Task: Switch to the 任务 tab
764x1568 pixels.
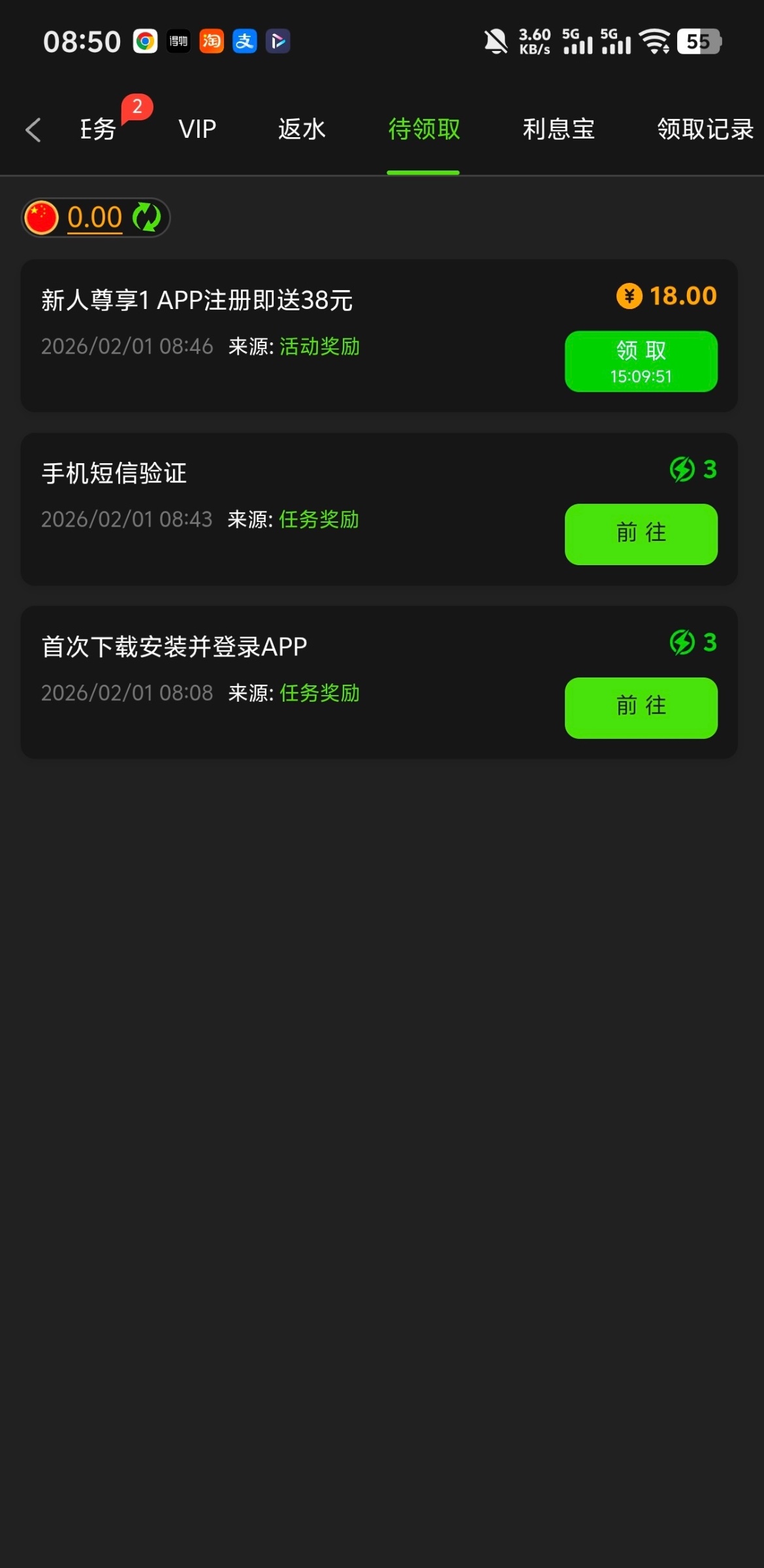Action: click(99, 129)
